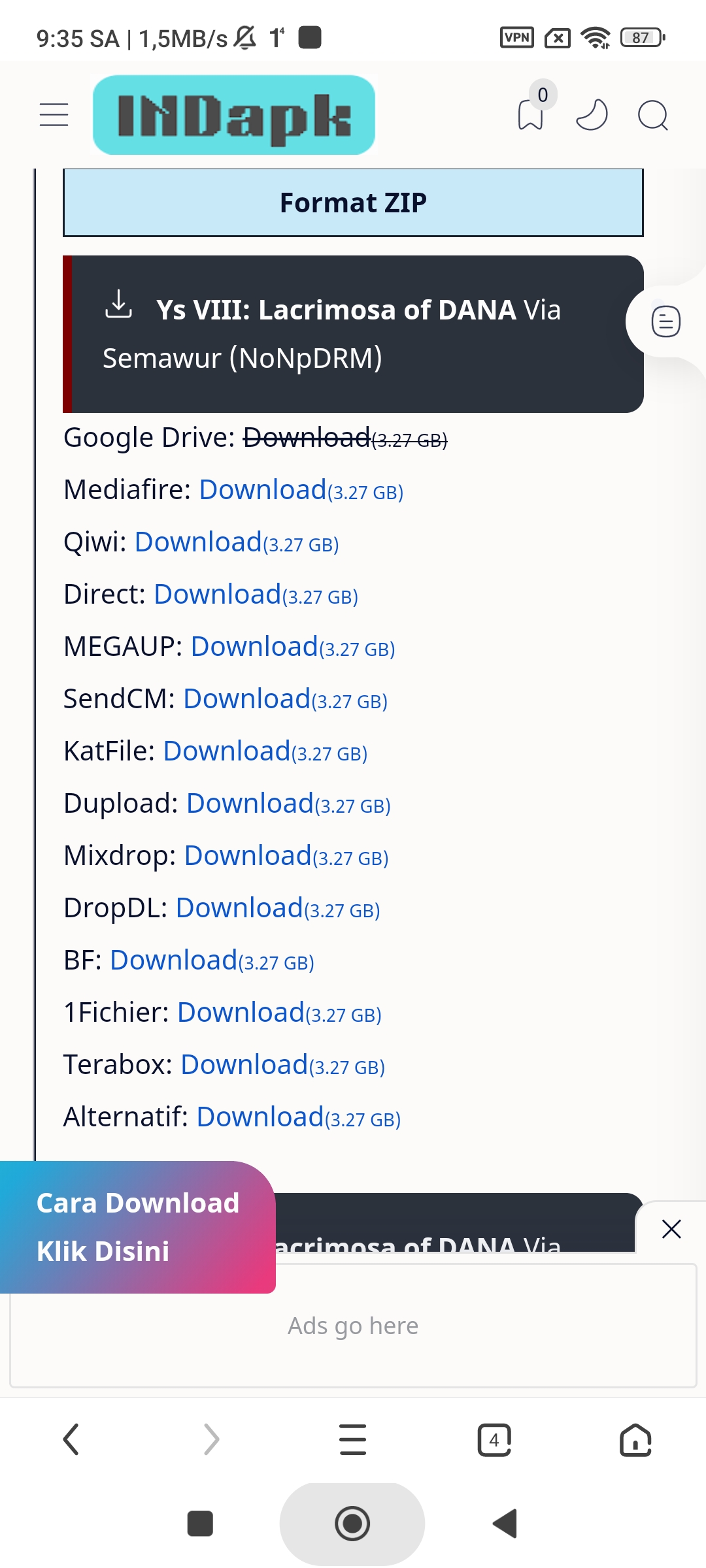Open SendCM download link
The width and height of the screenshot is (706, 1568).
coord(246,699)
